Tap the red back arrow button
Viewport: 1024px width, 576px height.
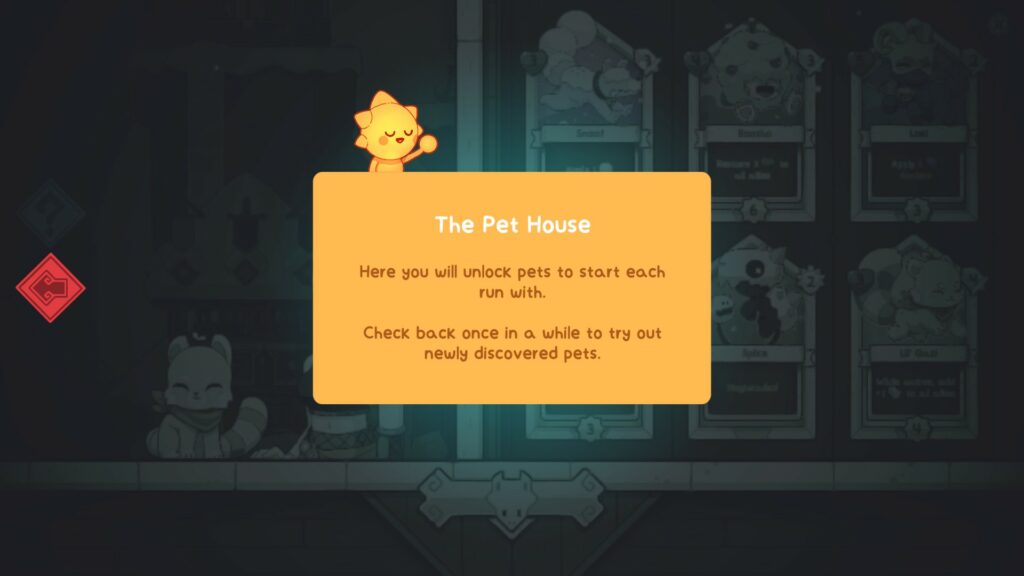pos(50,288)
